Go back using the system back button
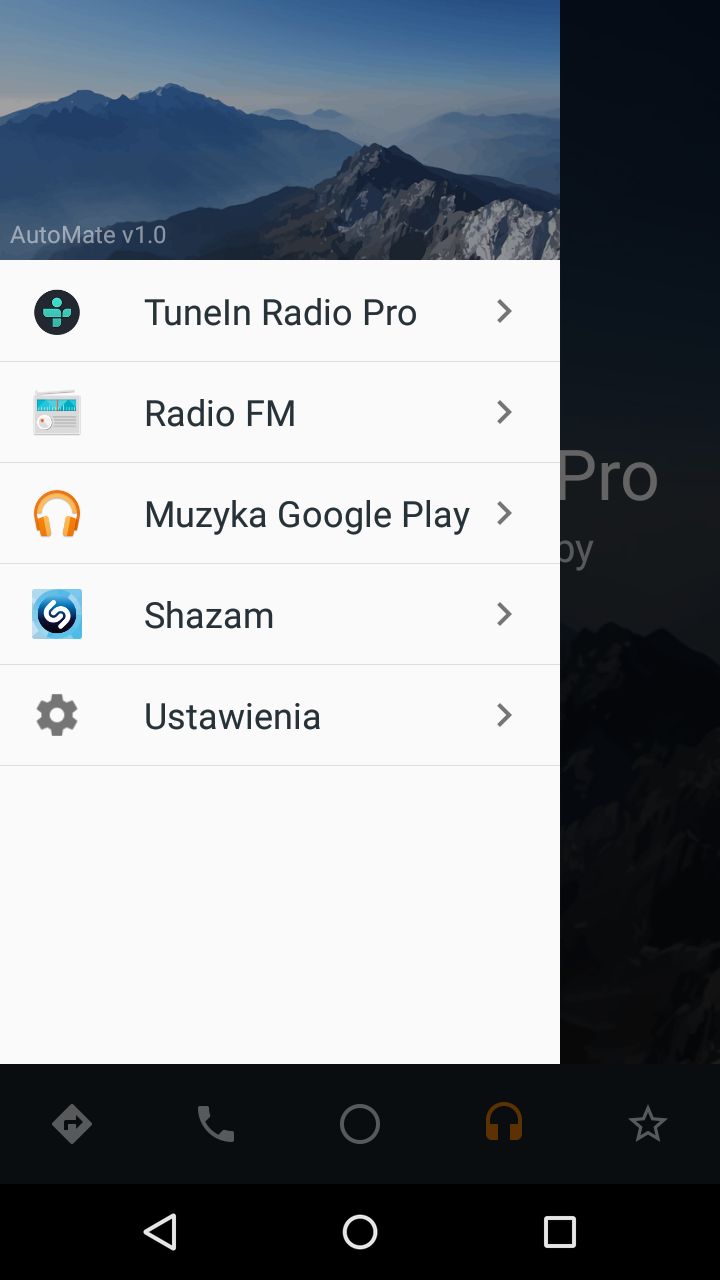 pos(160,1232)
